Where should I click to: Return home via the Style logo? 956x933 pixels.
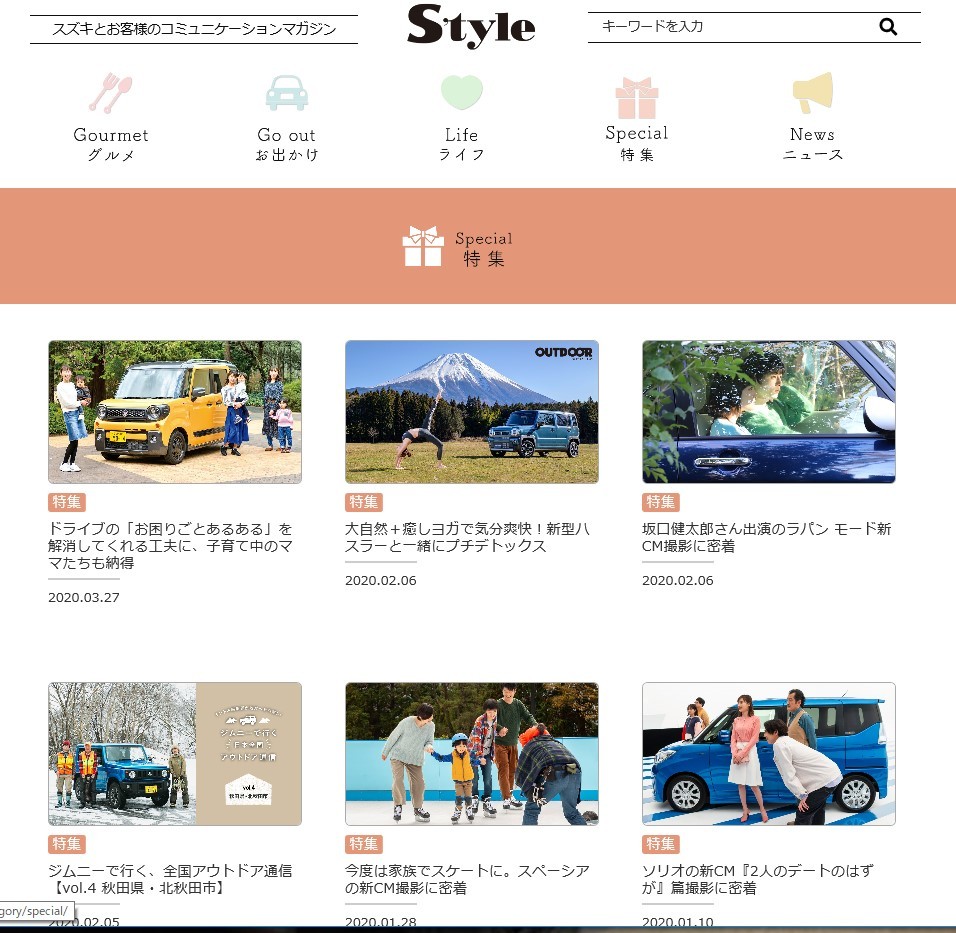[471, 27]
